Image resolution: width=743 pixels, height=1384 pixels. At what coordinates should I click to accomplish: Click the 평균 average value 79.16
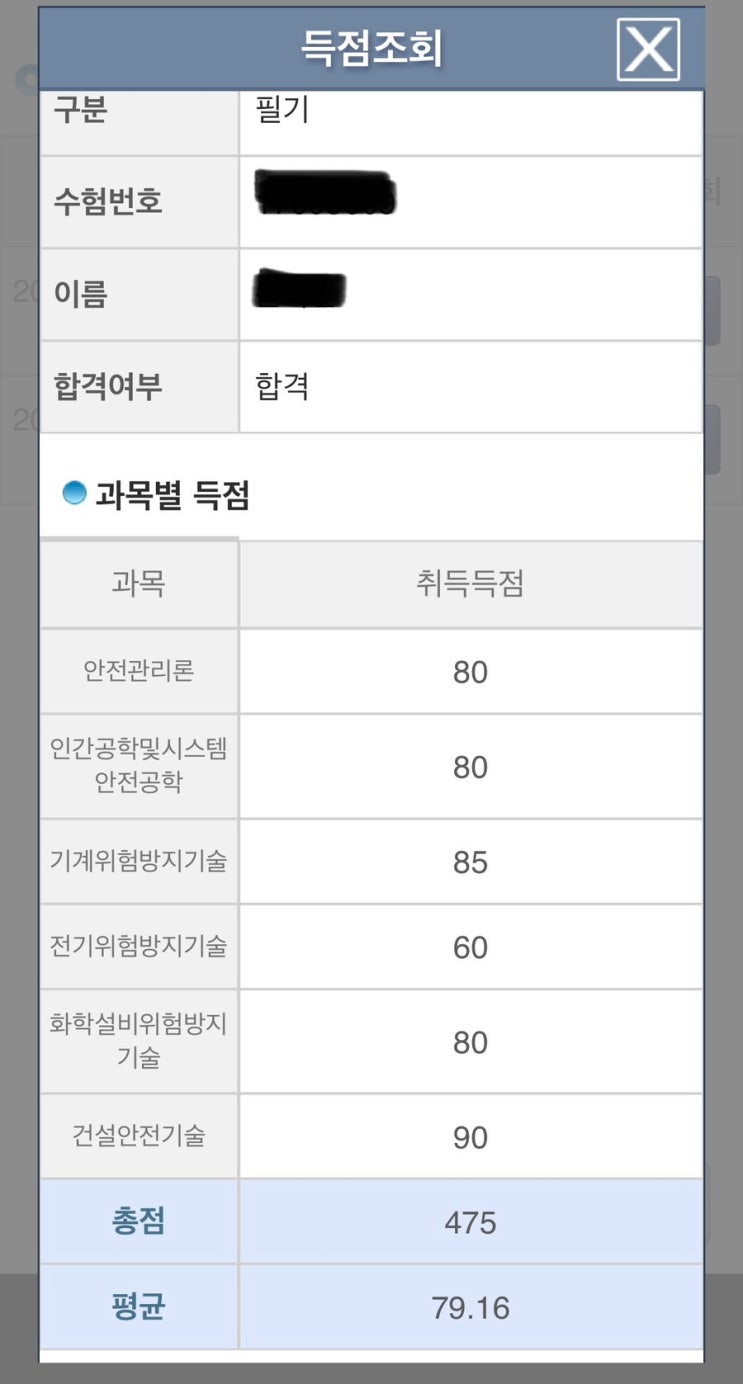tap(470, 1306)
